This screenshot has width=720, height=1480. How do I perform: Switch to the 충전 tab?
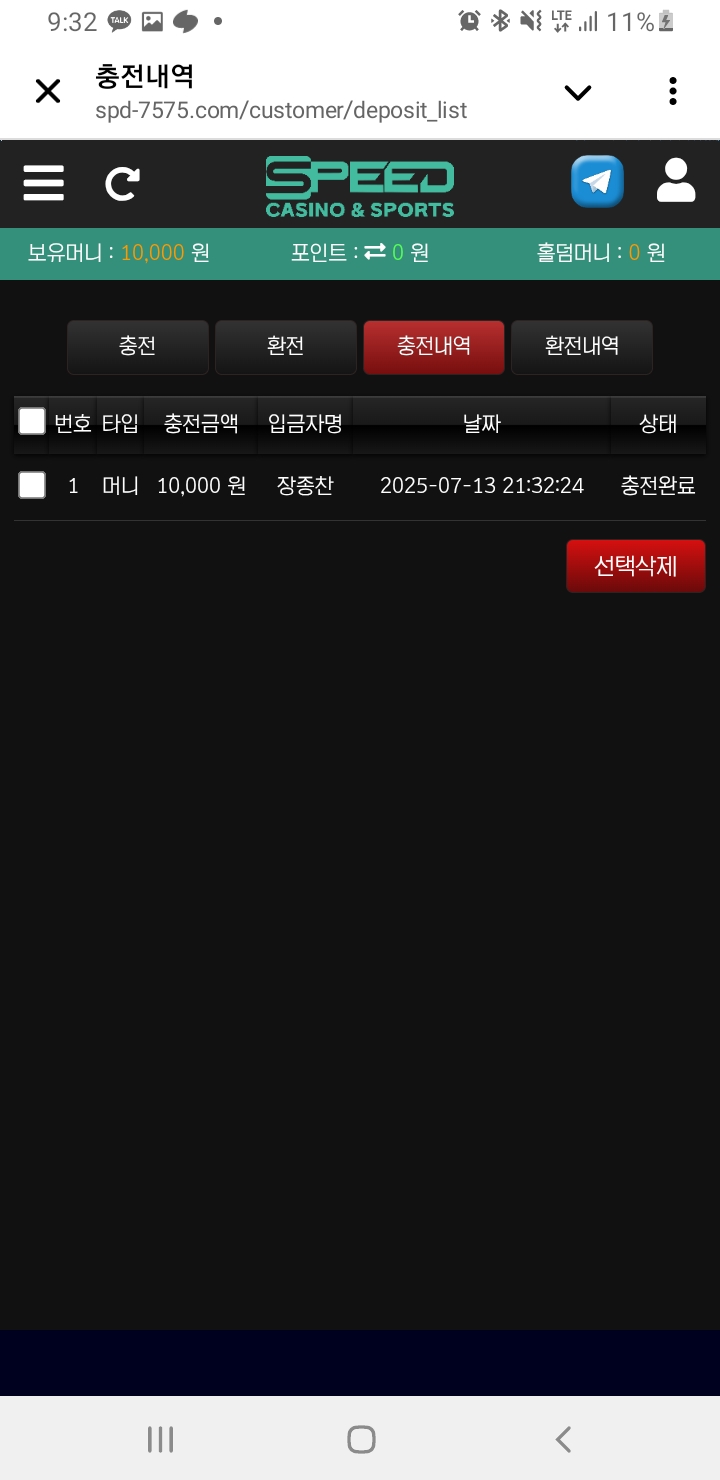pyautogui.click(x=137, y=347)
